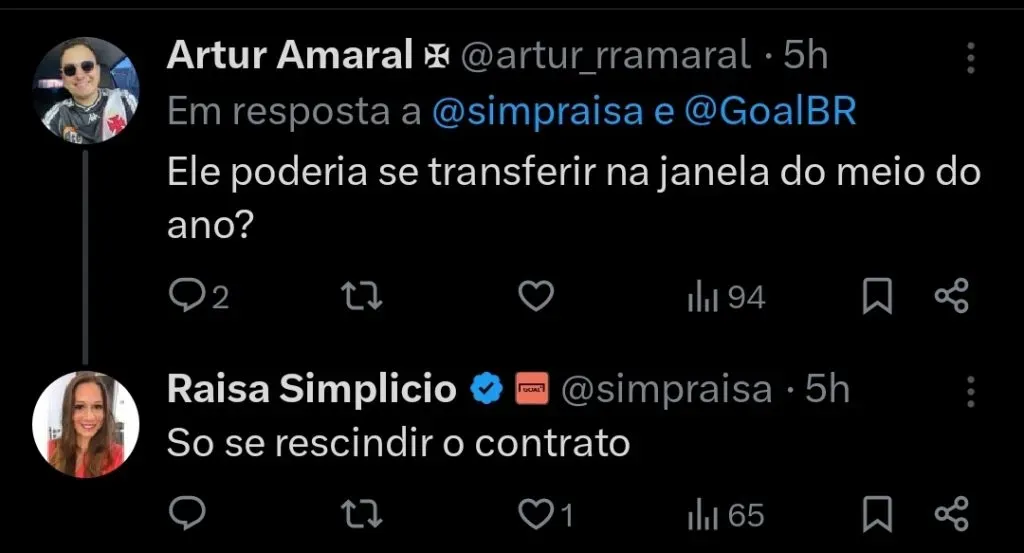The image size is (1024, 553).
Task: Open overflow menu on Artur Amaral's tweet
Action: point(970,58)
